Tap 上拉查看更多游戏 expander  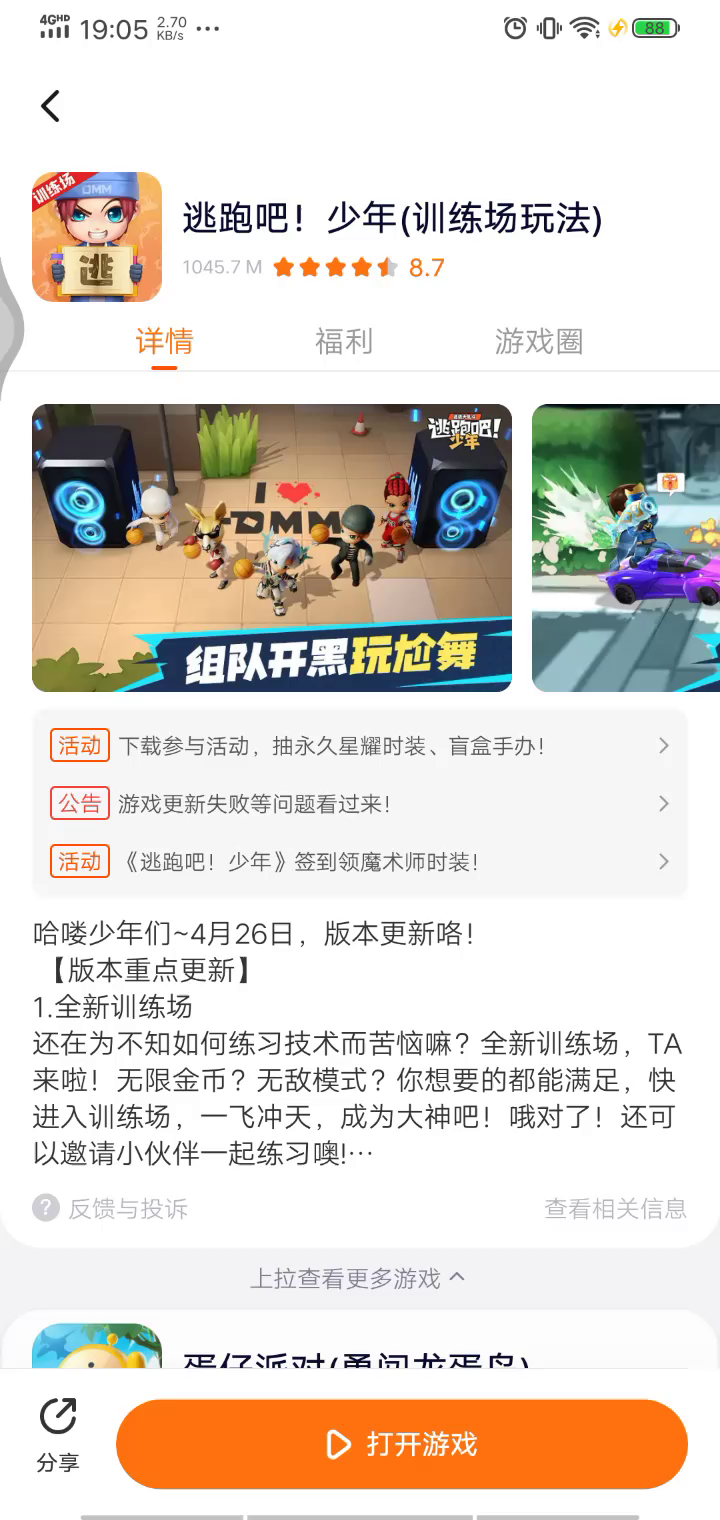coord(358,1278)
